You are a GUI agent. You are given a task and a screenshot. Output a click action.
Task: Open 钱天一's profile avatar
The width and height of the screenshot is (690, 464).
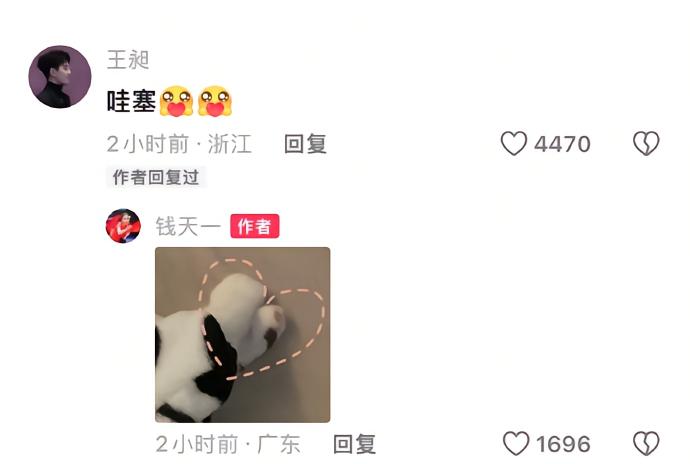[123, 226]
